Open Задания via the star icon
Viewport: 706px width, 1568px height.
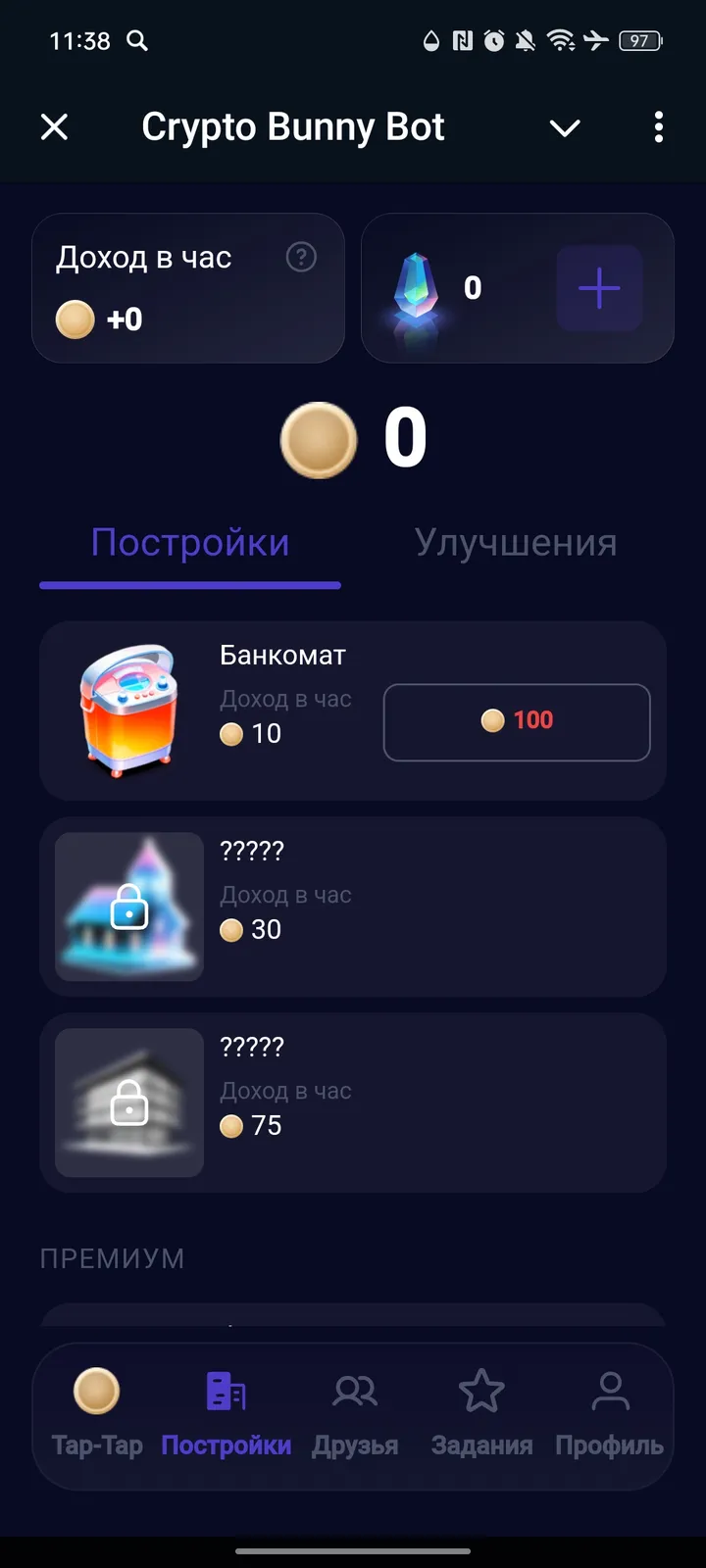point(481,1392)
